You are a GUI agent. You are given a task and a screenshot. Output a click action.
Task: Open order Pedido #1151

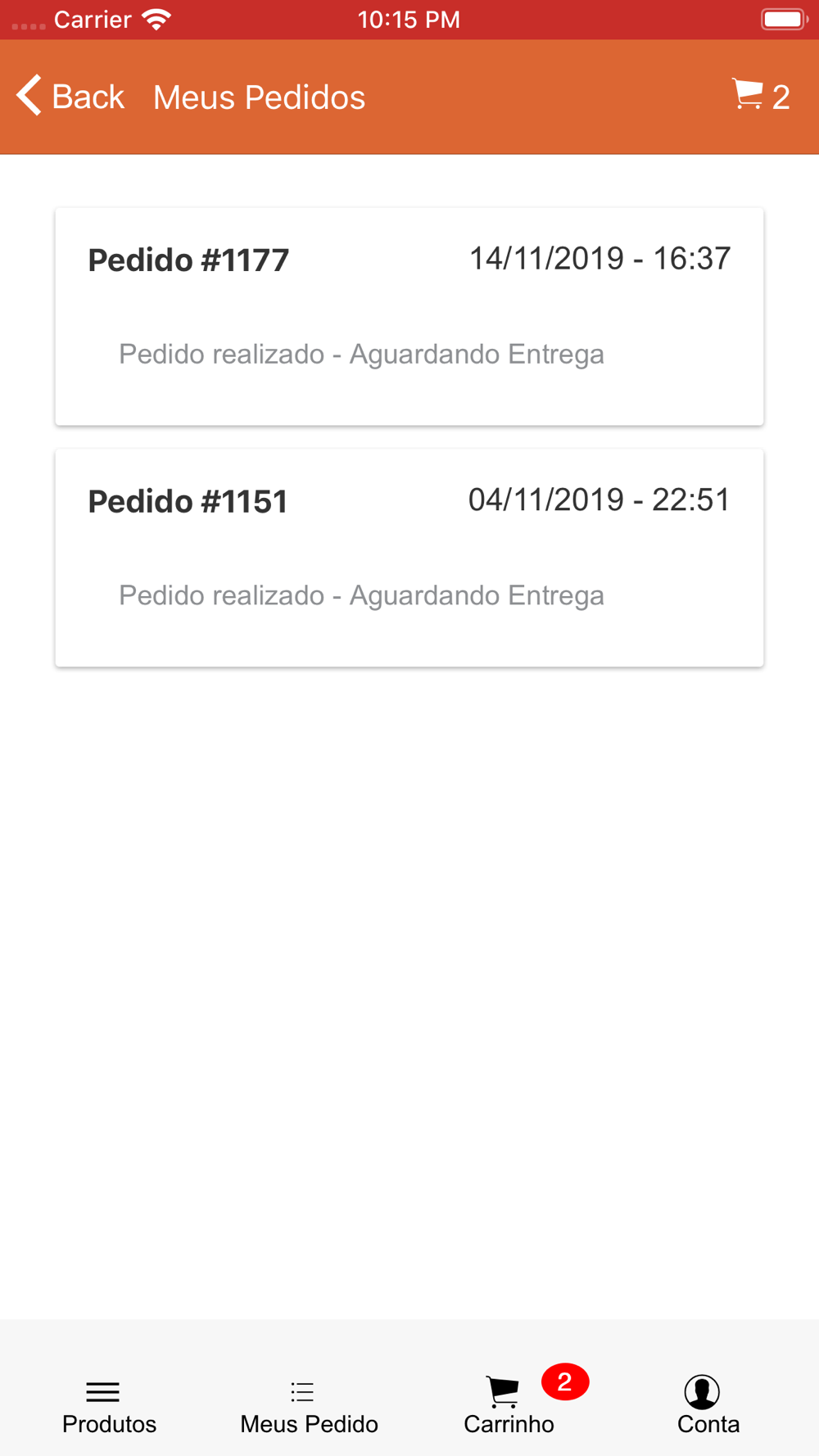(409, 558)
